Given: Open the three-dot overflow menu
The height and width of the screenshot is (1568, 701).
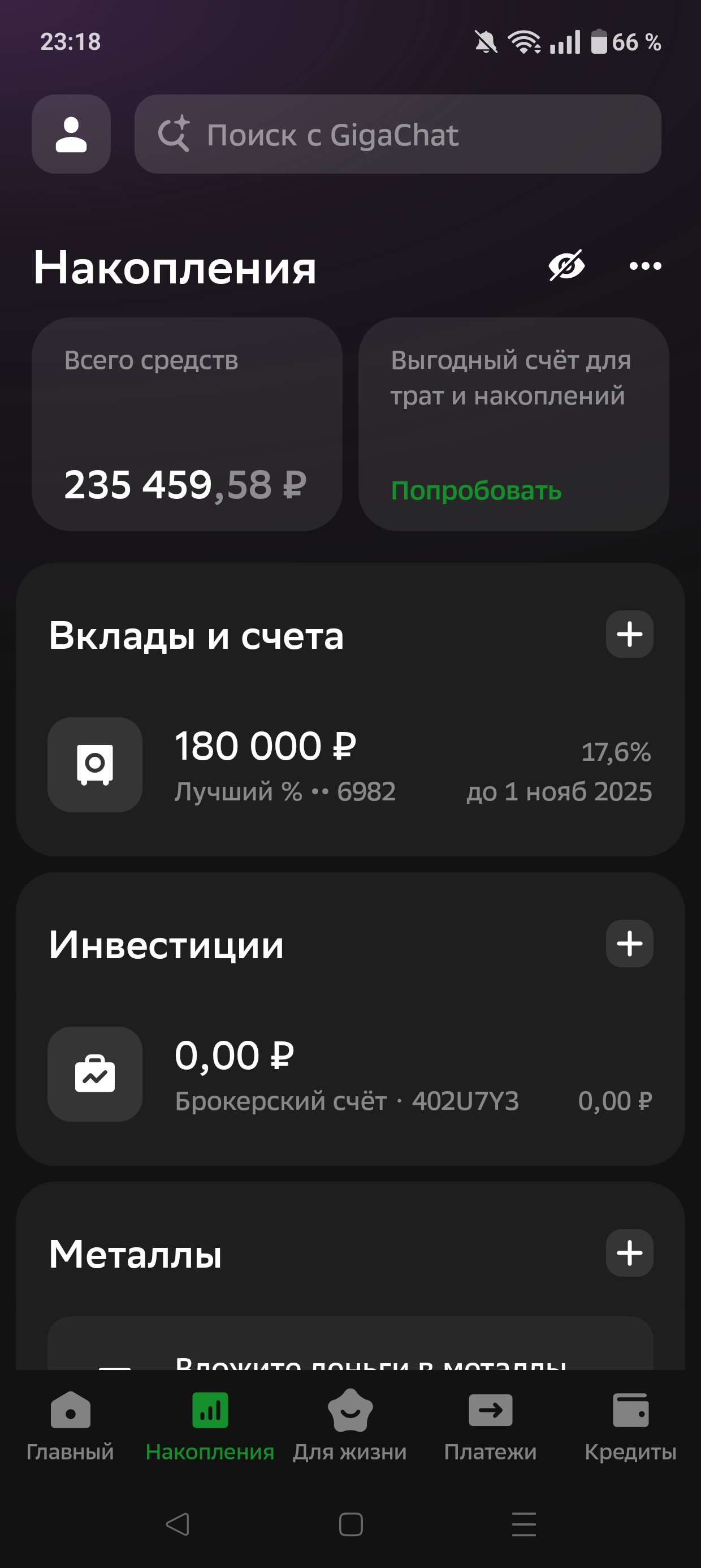Looking at the screenshot, I should [x=645, y=265].
